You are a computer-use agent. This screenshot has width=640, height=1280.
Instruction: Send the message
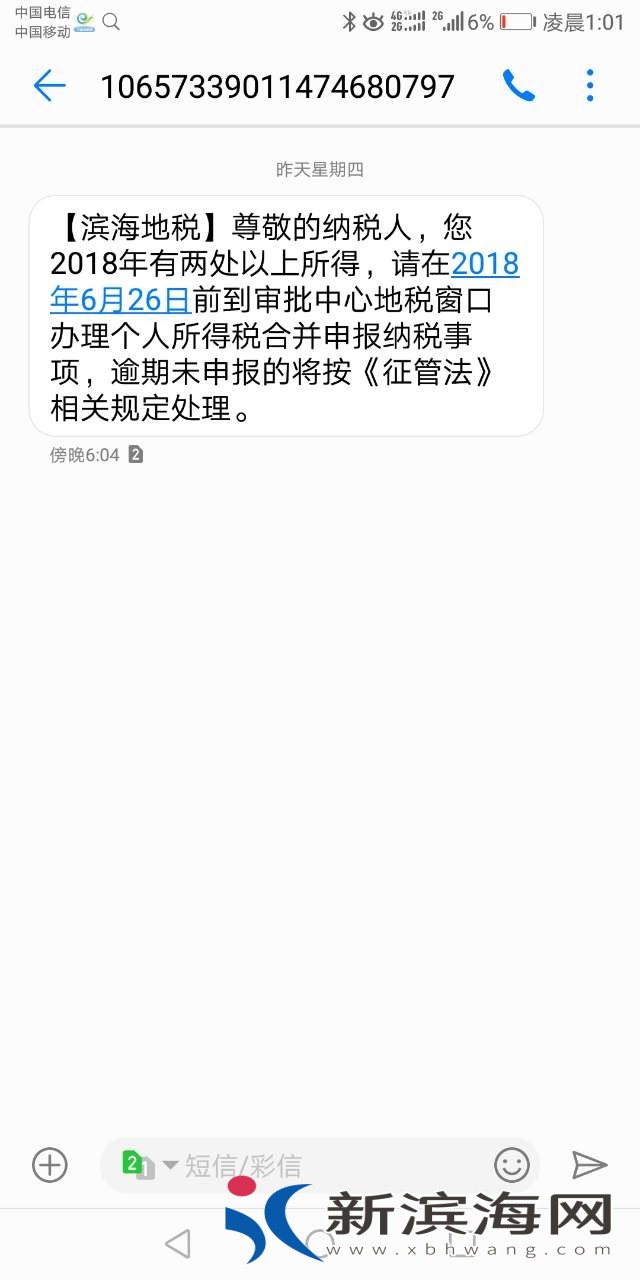[x=589, y=1164]
